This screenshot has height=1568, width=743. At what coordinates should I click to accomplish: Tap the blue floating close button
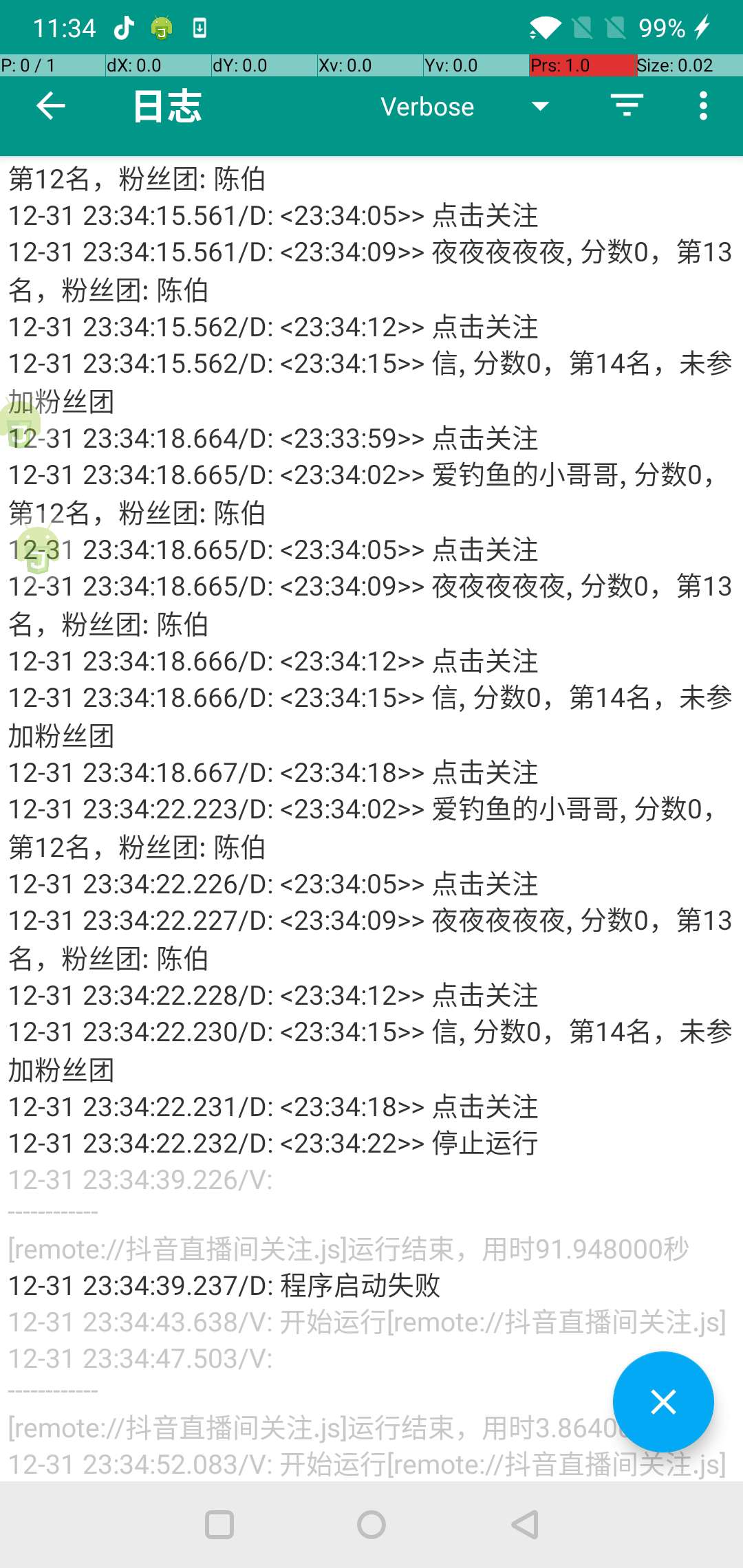(663, 1402)
